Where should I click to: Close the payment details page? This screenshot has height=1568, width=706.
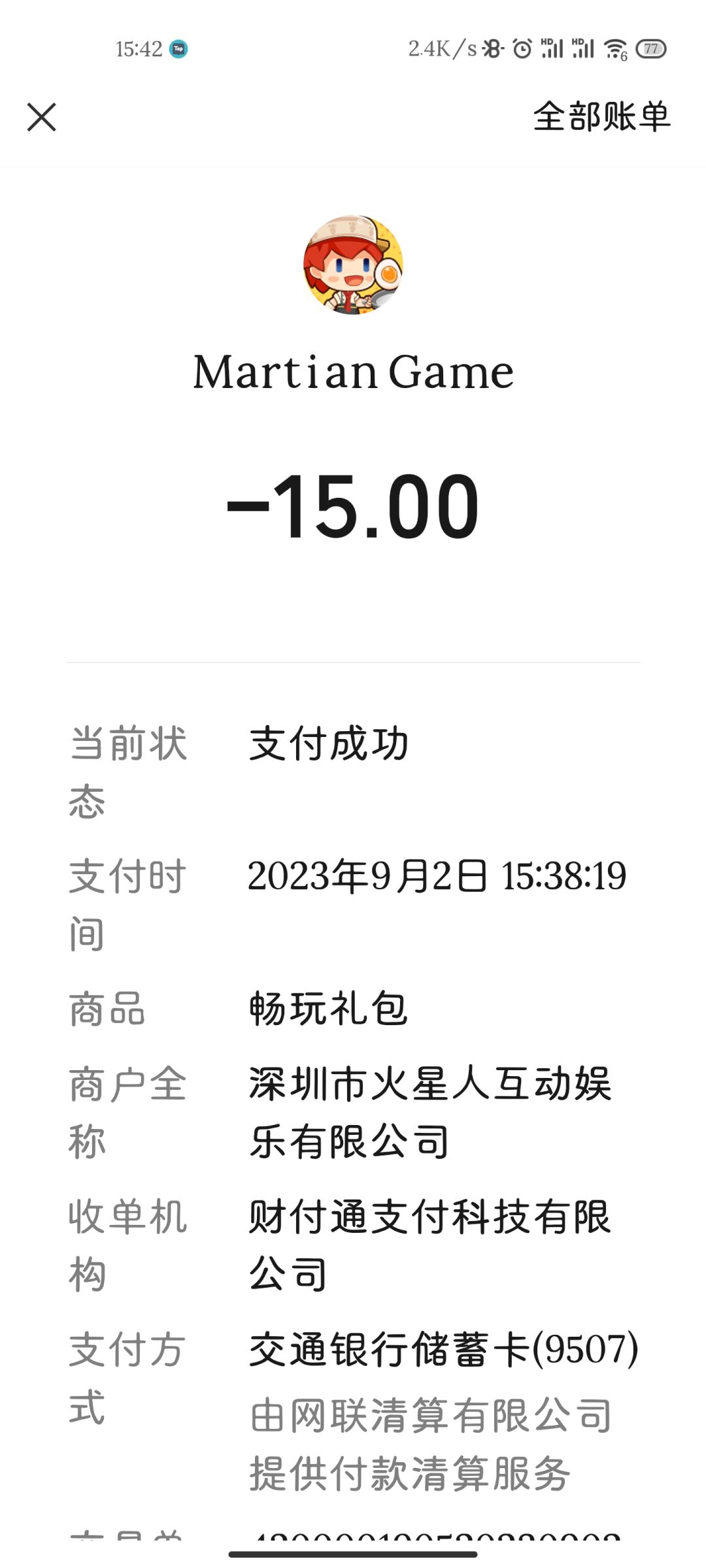42,118
